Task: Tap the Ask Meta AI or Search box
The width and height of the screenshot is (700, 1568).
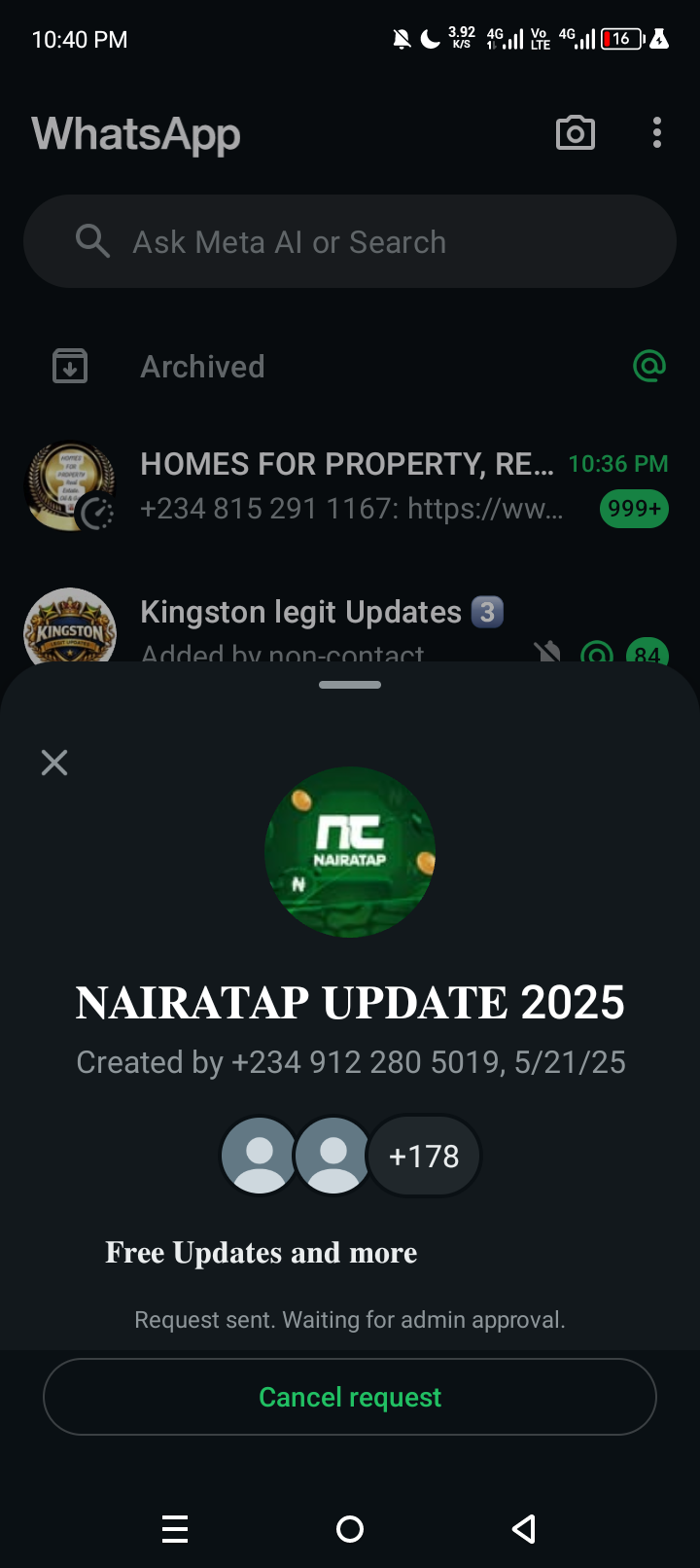Action: coord(350,241)
